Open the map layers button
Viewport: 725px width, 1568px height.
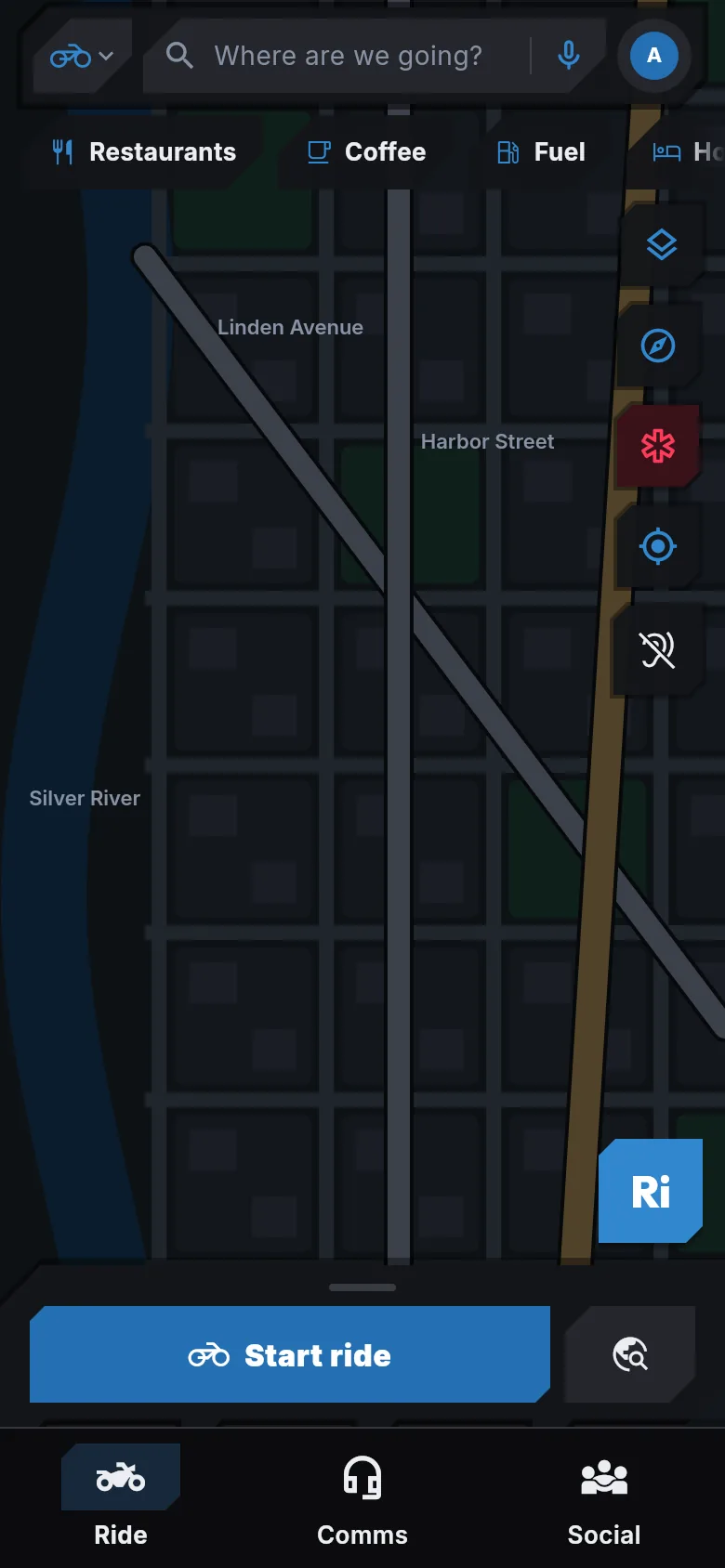point(660,245)
